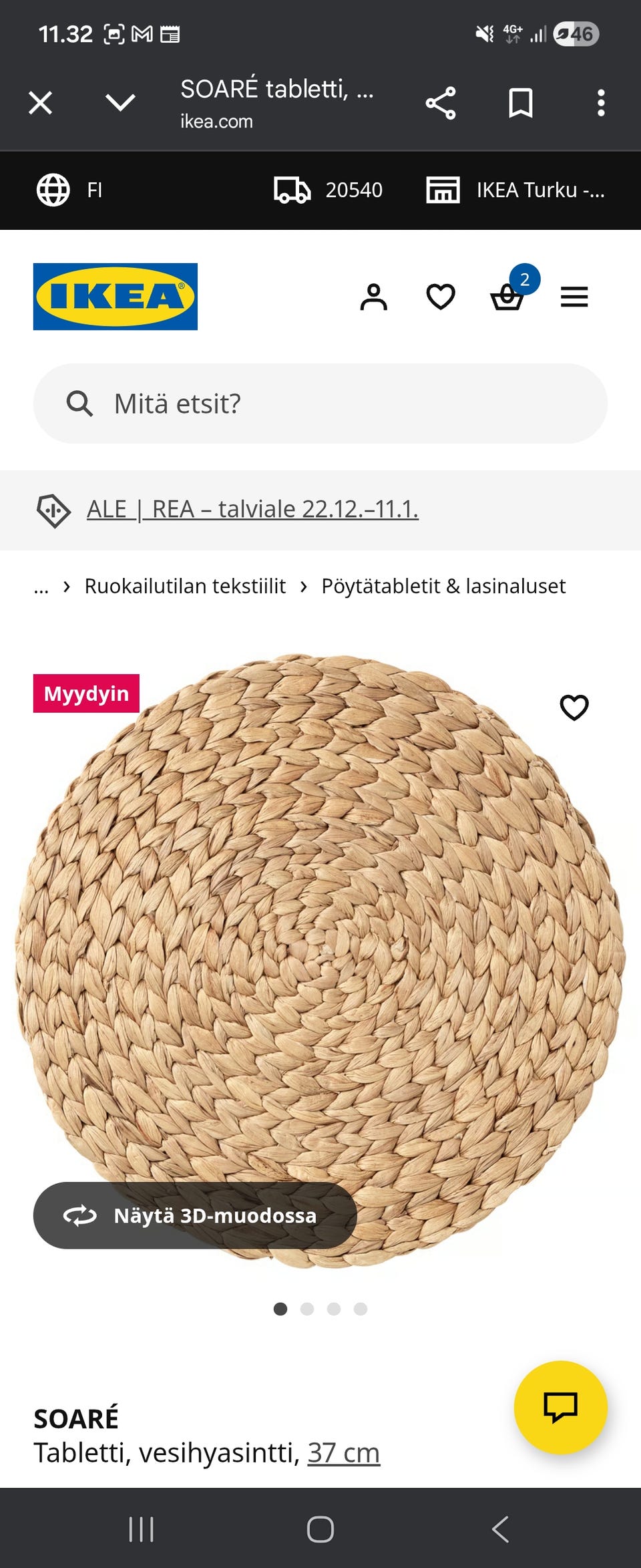Open the delivery postal code 20540 option
641x1568 pixels.
[331, 190]
